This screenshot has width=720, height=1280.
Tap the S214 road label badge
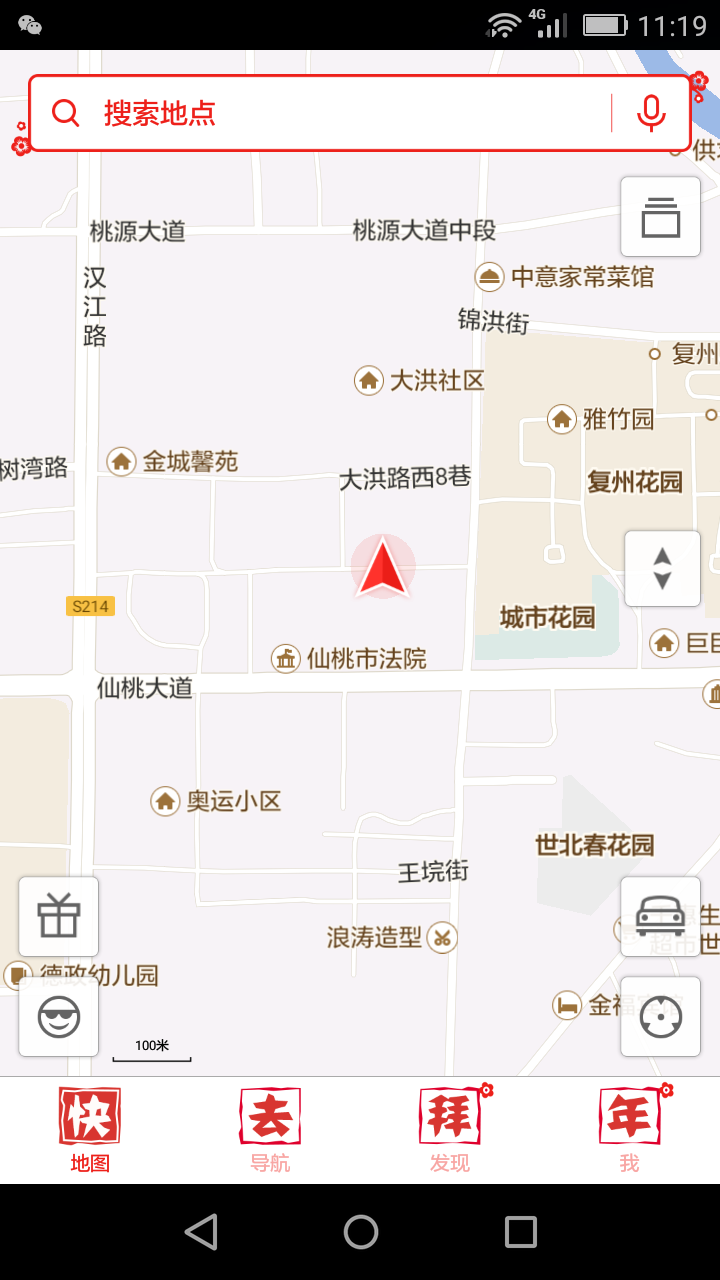pyautogui.click(x=89, y=606)
